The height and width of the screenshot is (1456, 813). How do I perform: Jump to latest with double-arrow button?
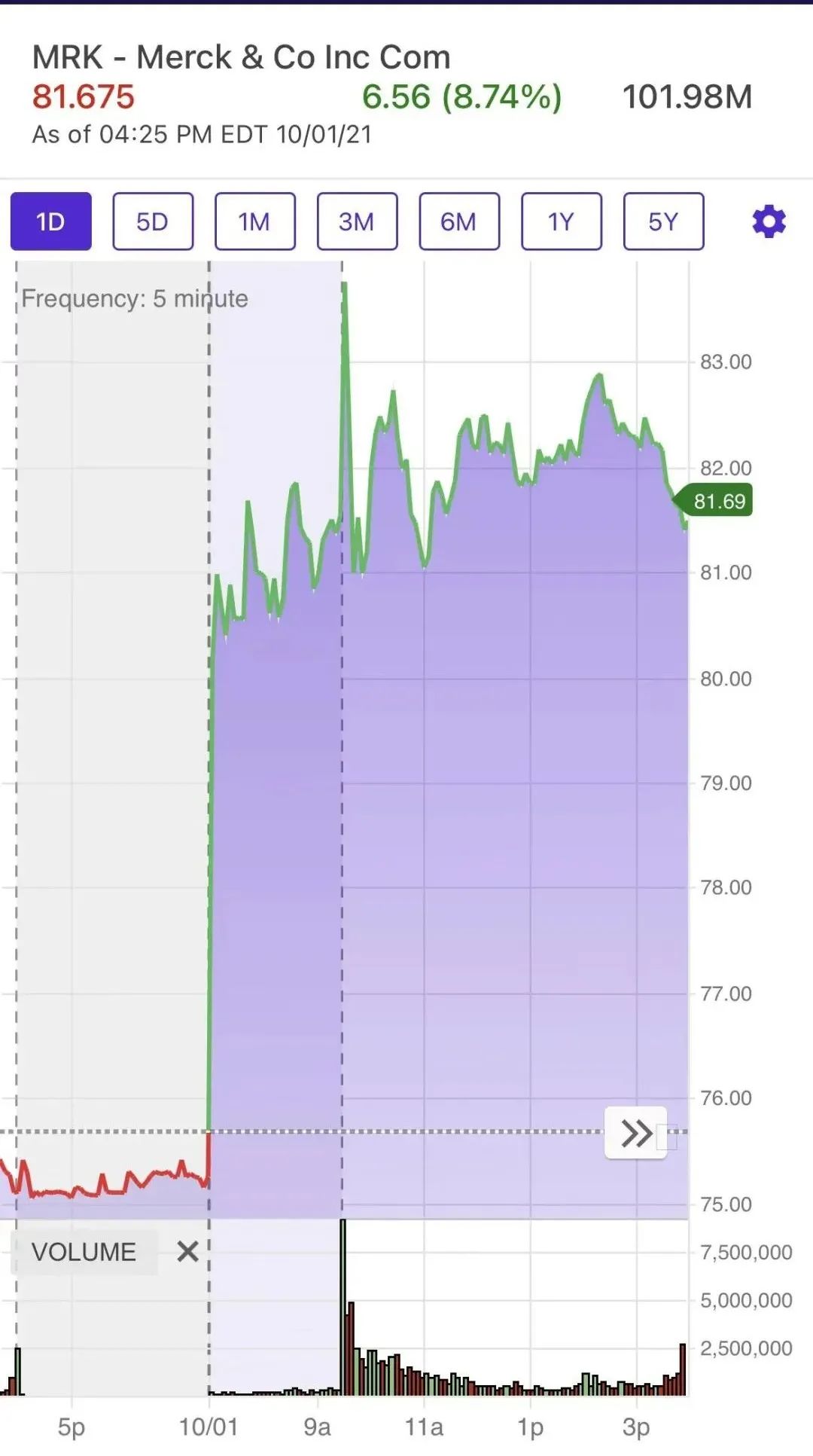[636, 1133]
